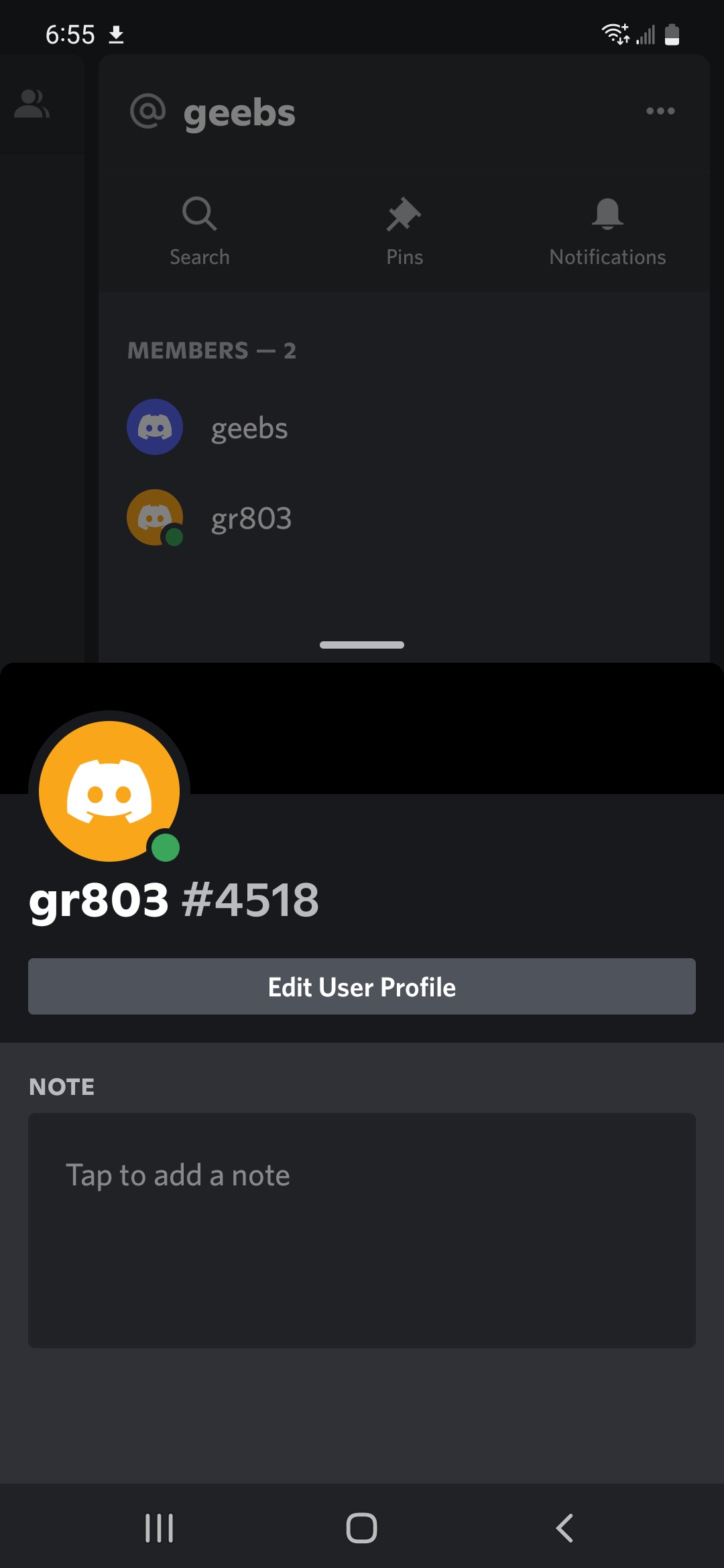Open the three-dot overflow menu

point(660,111)
